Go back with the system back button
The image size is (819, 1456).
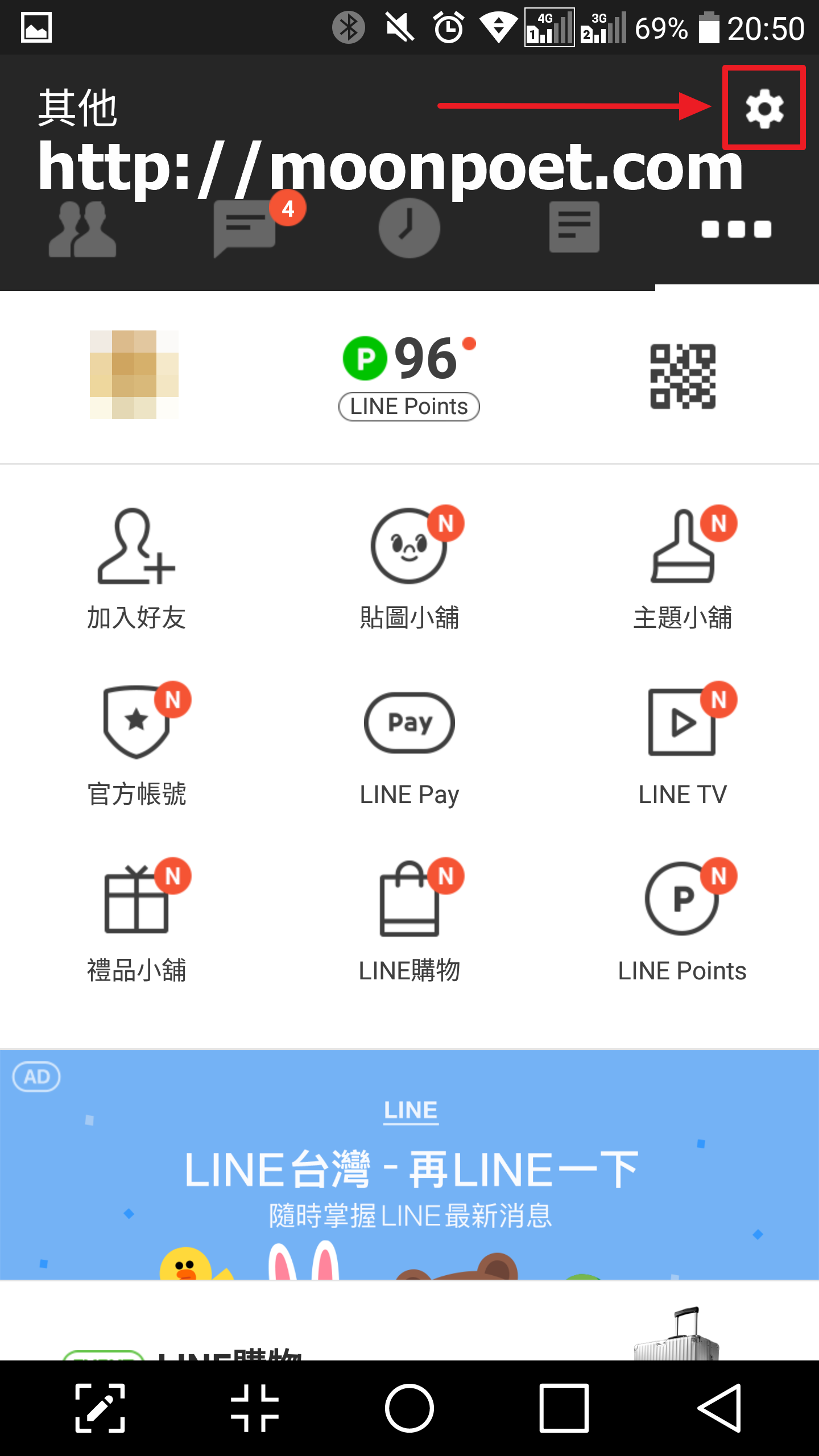point(719,1408)
